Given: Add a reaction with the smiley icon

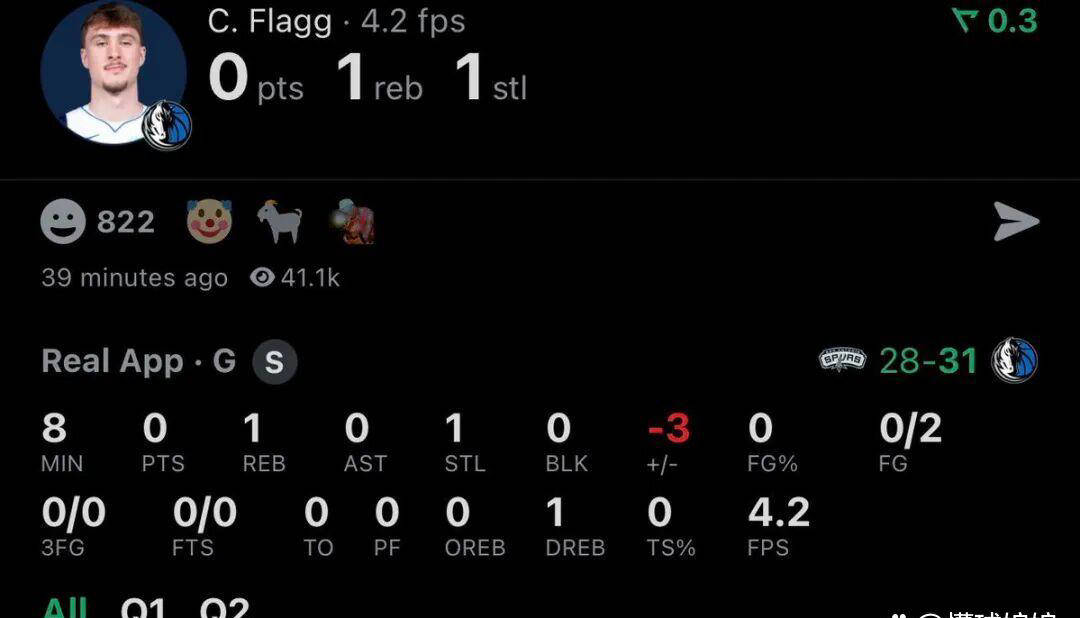Looking at the screenshot, I should (x=63, y=221).
